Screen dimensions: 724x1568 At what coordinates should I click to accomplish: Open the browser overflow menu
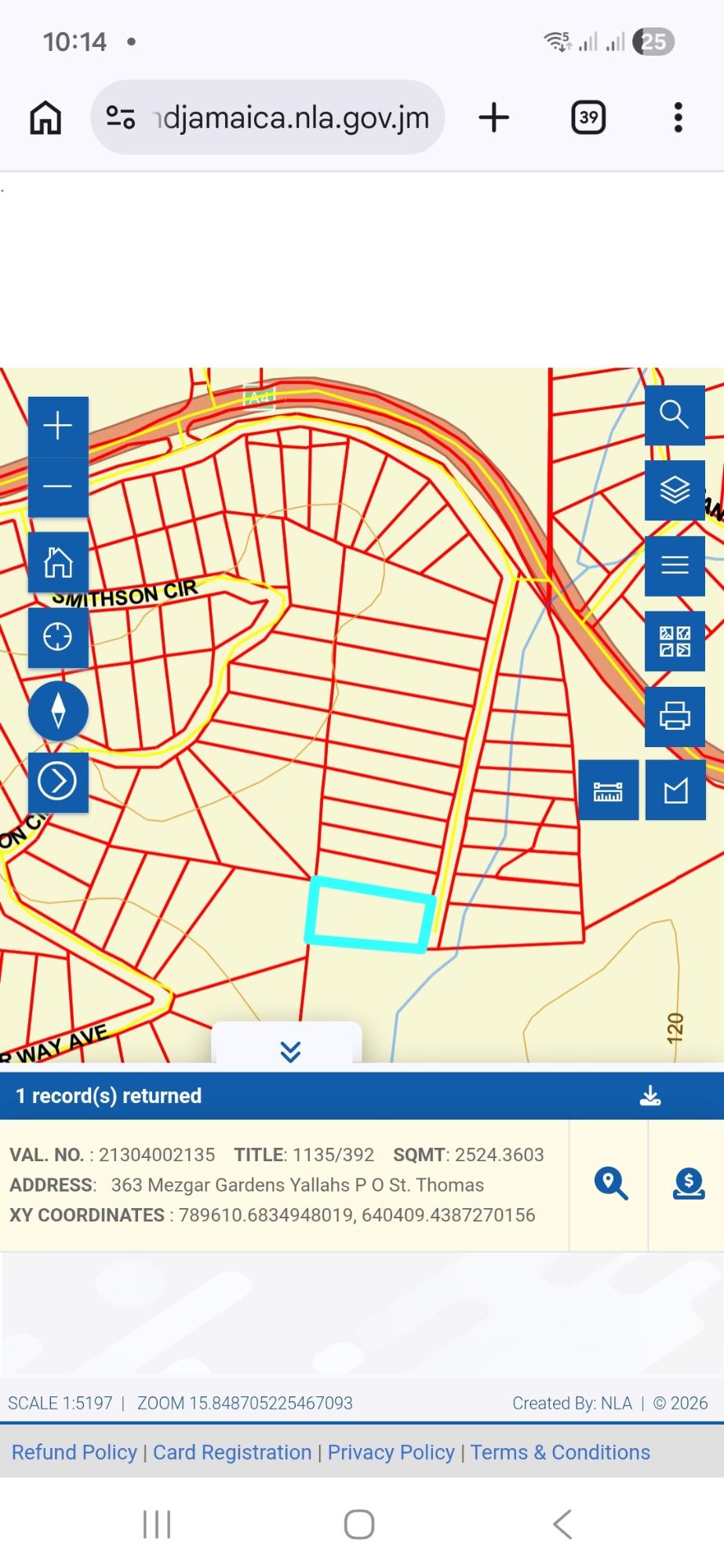679,118
